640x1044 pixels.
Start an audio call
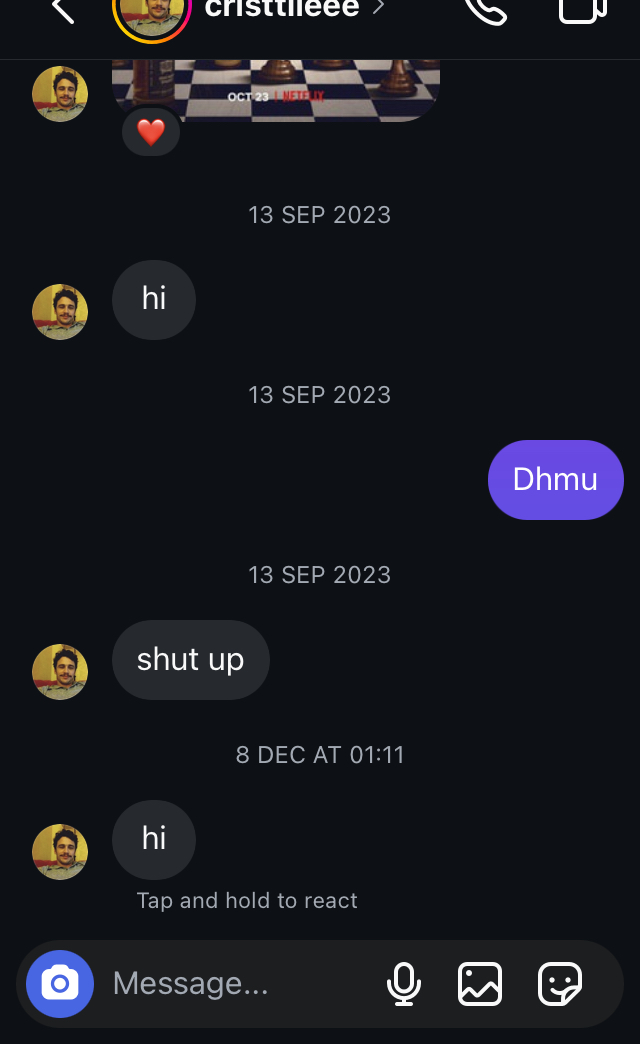tap(486, 10)
